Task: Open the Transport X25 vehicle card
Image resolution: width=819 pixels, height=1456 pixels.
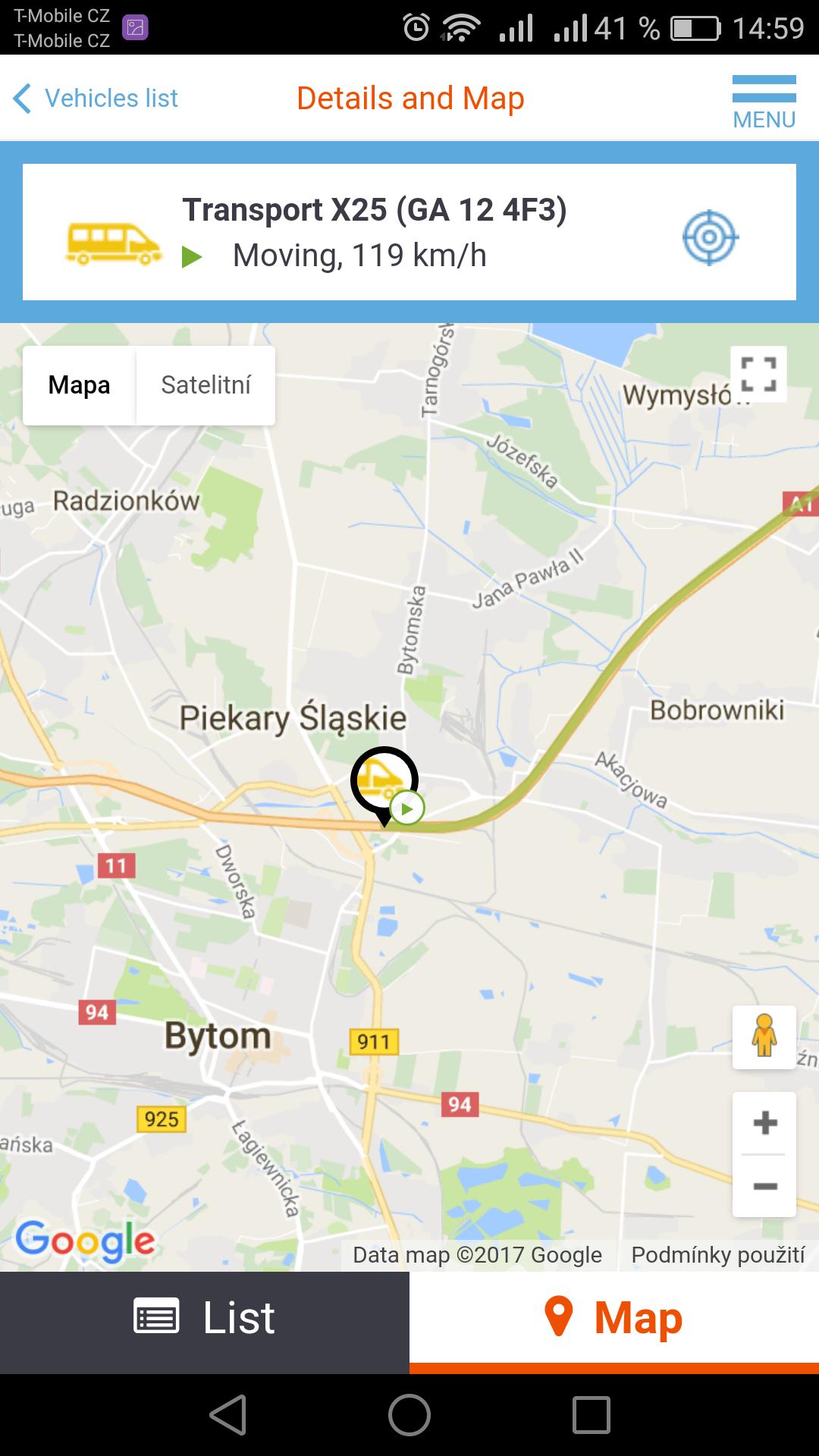Action: tap(409, 232)
